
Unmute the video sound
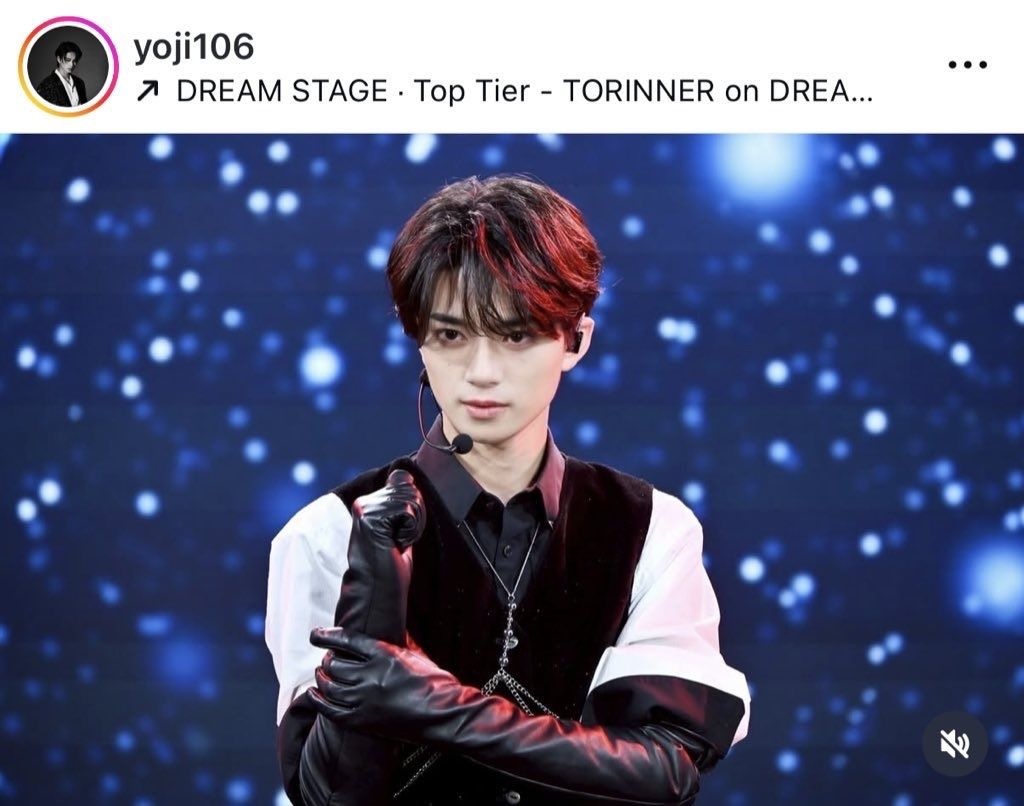click(953, 744)
